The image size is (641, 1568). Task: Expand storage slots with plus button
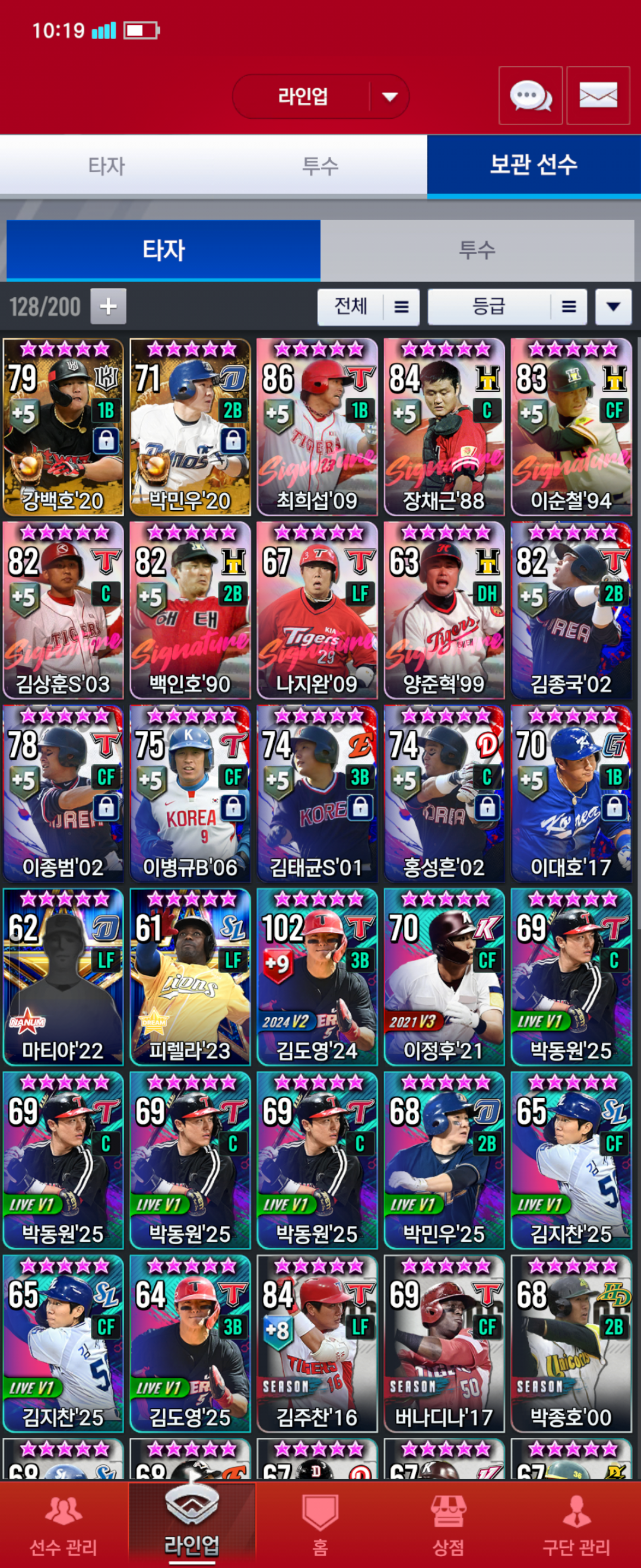coord(108,306)
